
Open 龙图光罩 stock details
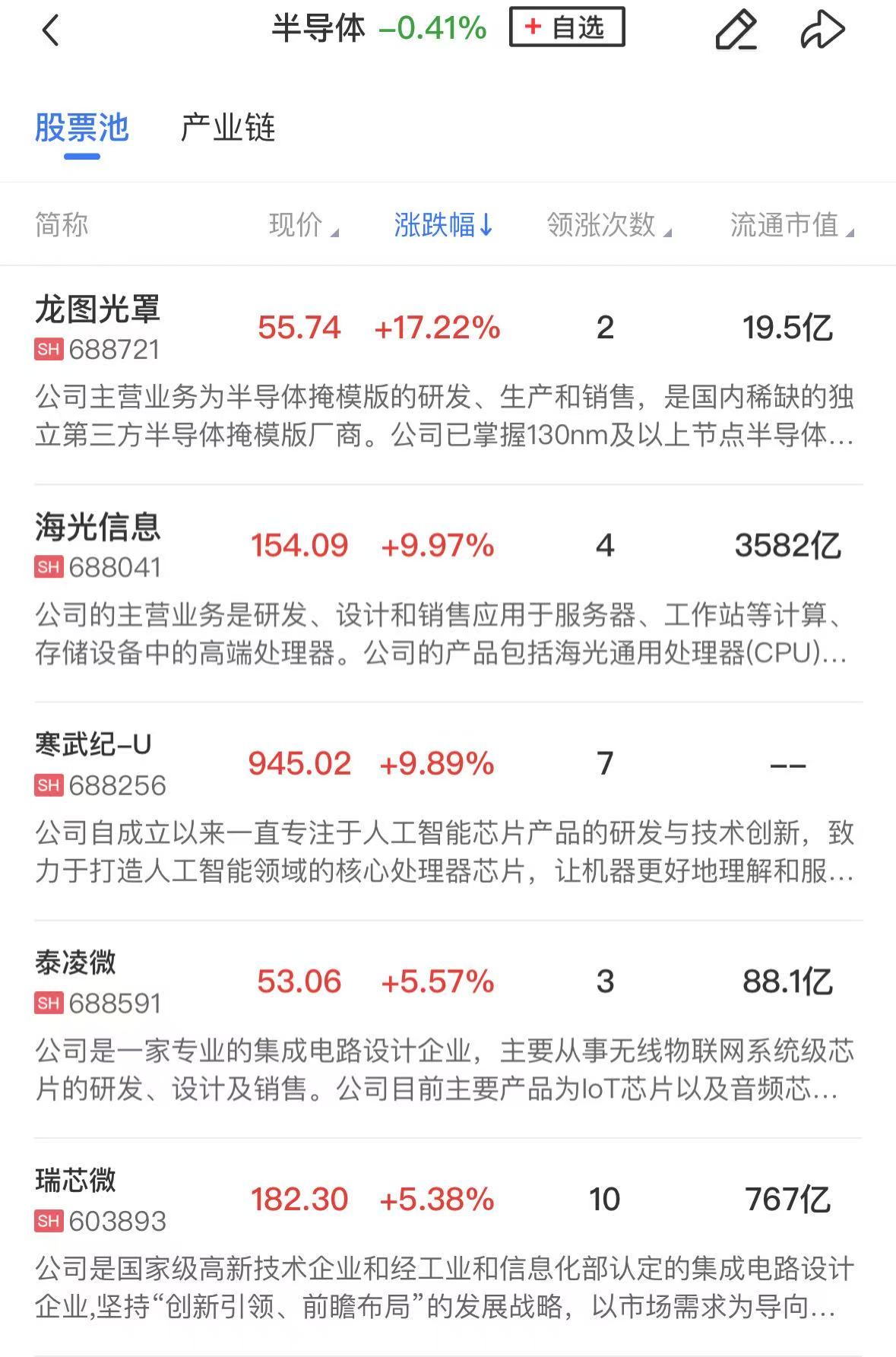(x=98, y=310)
